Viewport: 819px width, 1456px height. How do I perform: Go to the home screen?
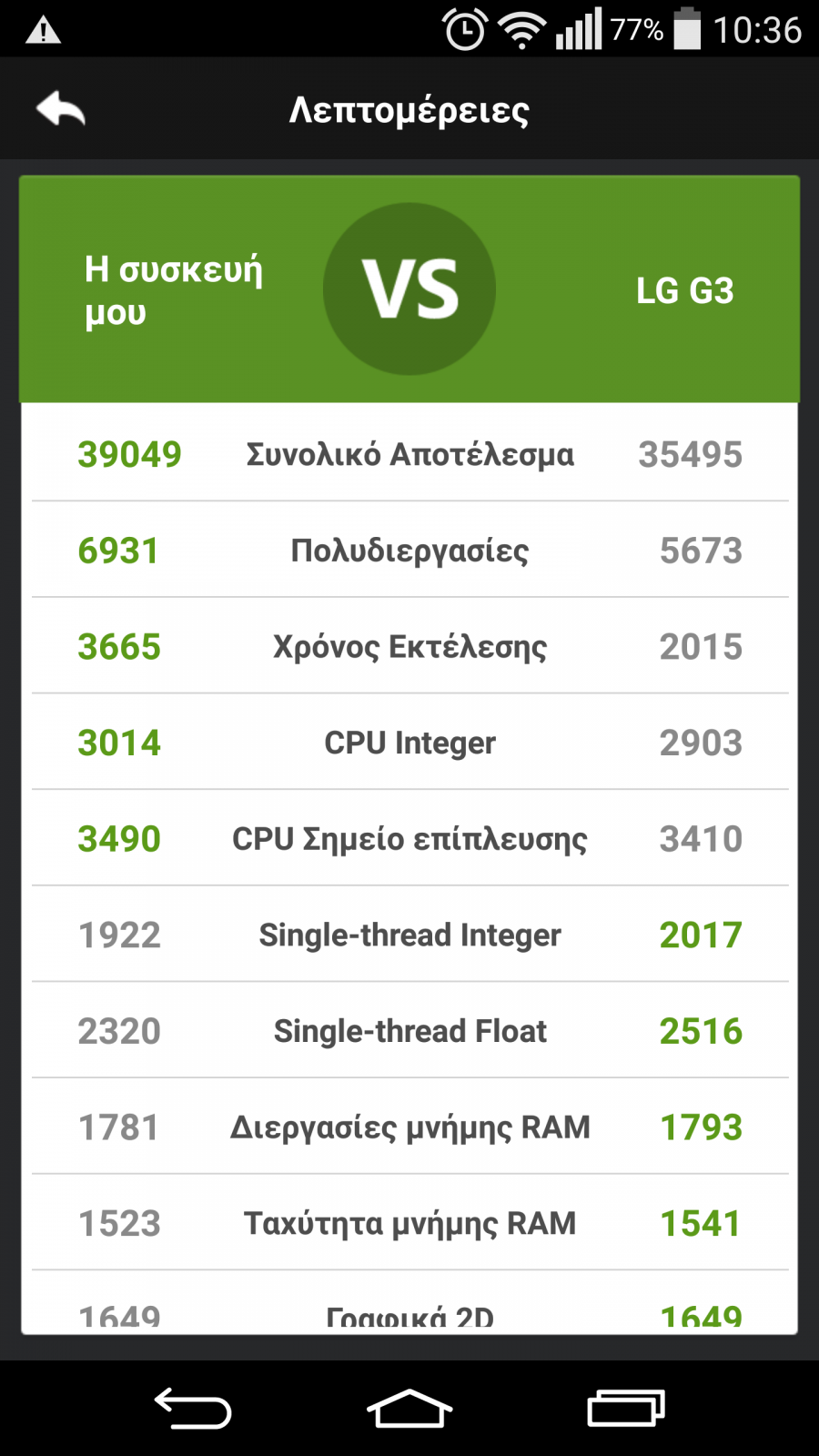click(409, 1409)
